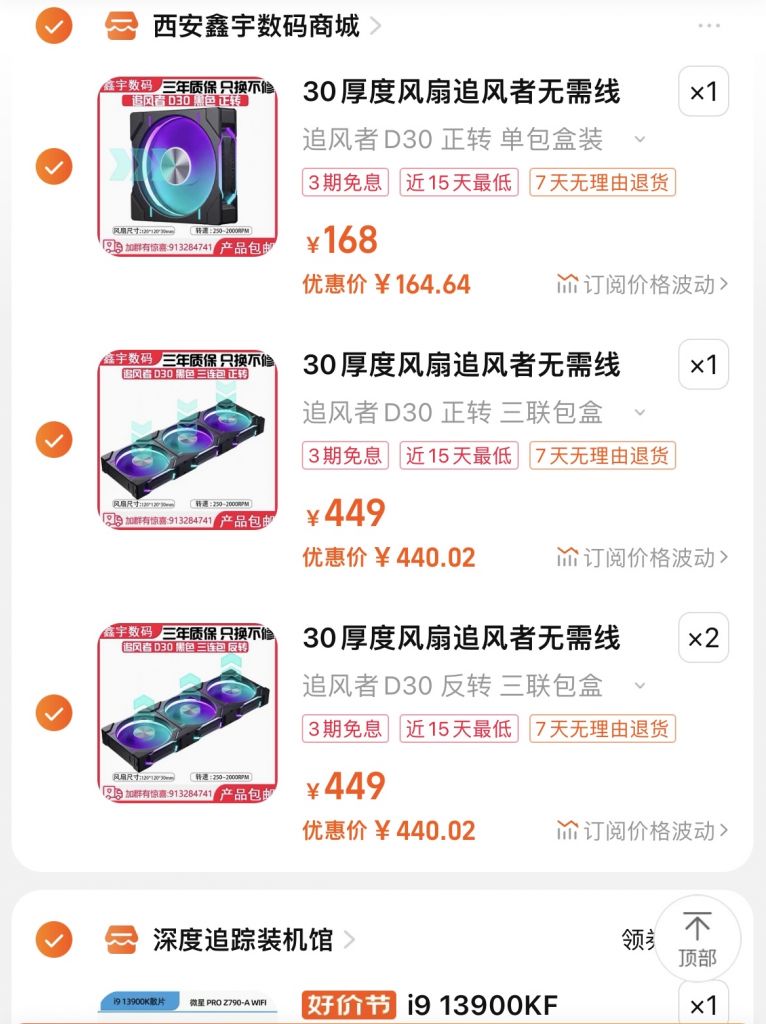Open the single-fan product thumbnail image
The image size is (766, 1024).
tap(190, 165)
